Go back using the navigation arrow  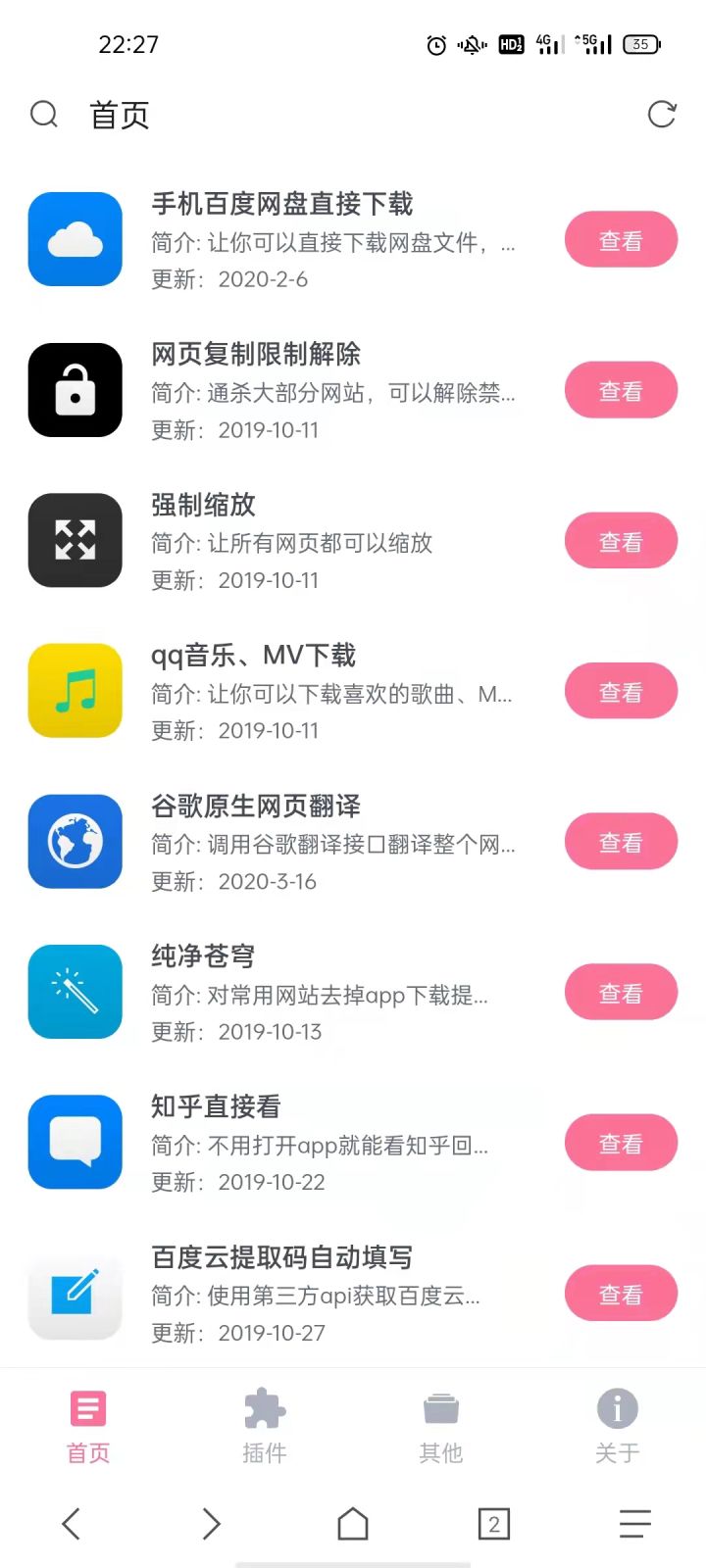[x=70, y=1523]
